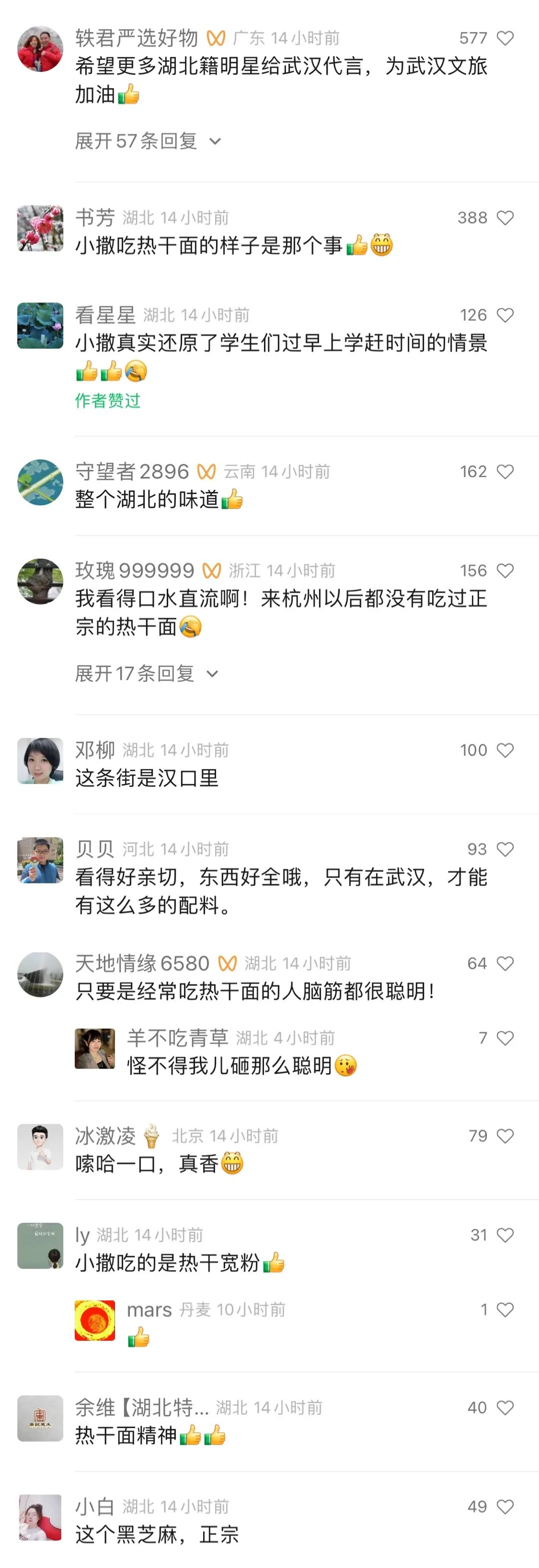View 守望者2896's profile via username
Image resolution: width=539 pixels, height=1568 pixels.
[132, 472]
